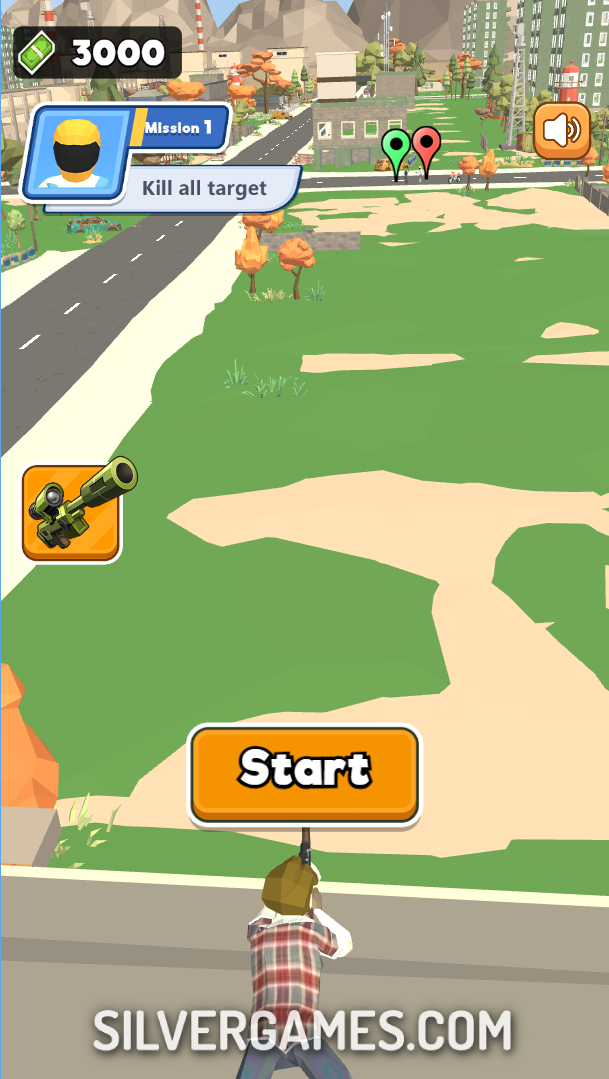The height and width of the screenshot is (1079, 609).
Task: Open the sniper weapon shop icon
Action: pos(72,511)
